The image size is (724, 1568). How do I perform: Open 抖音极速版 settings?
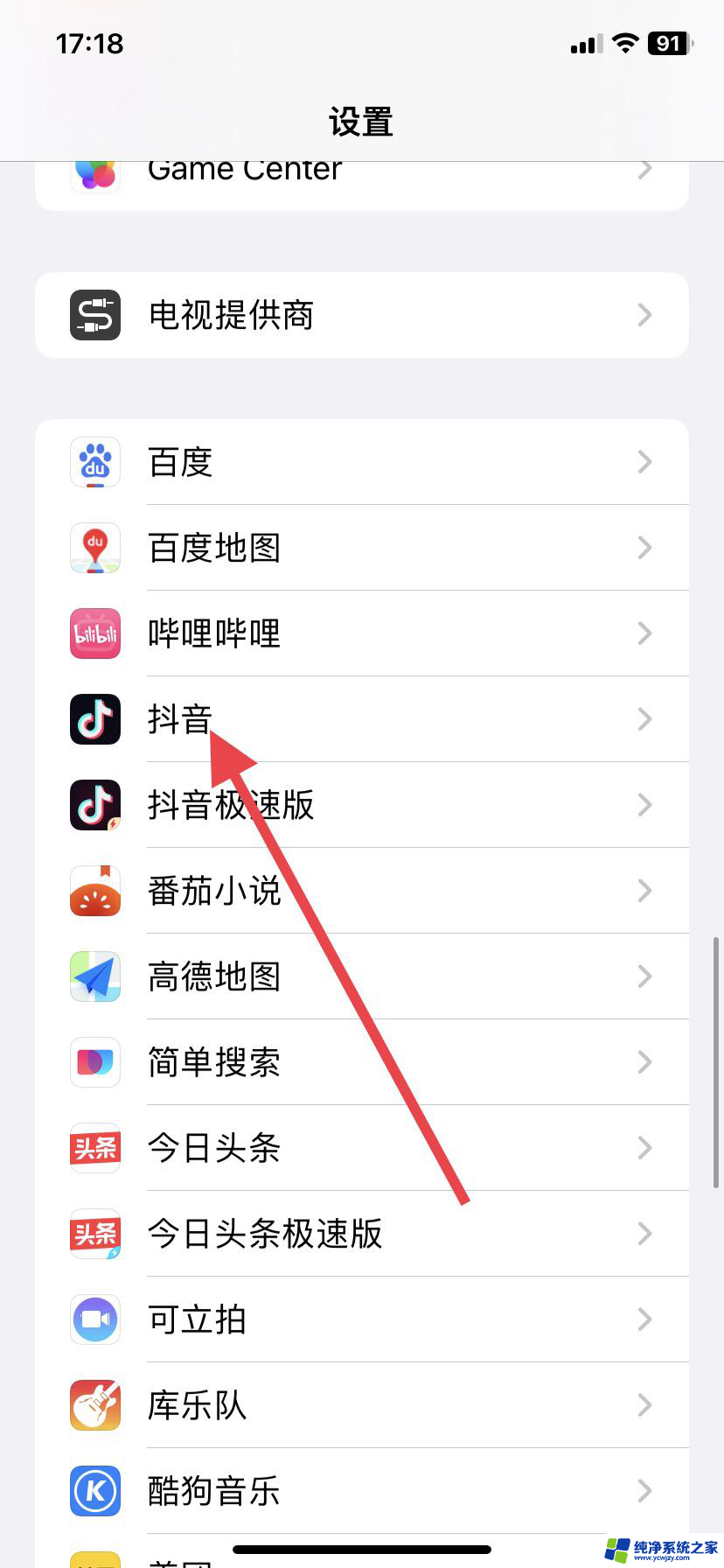pos(360,805)
